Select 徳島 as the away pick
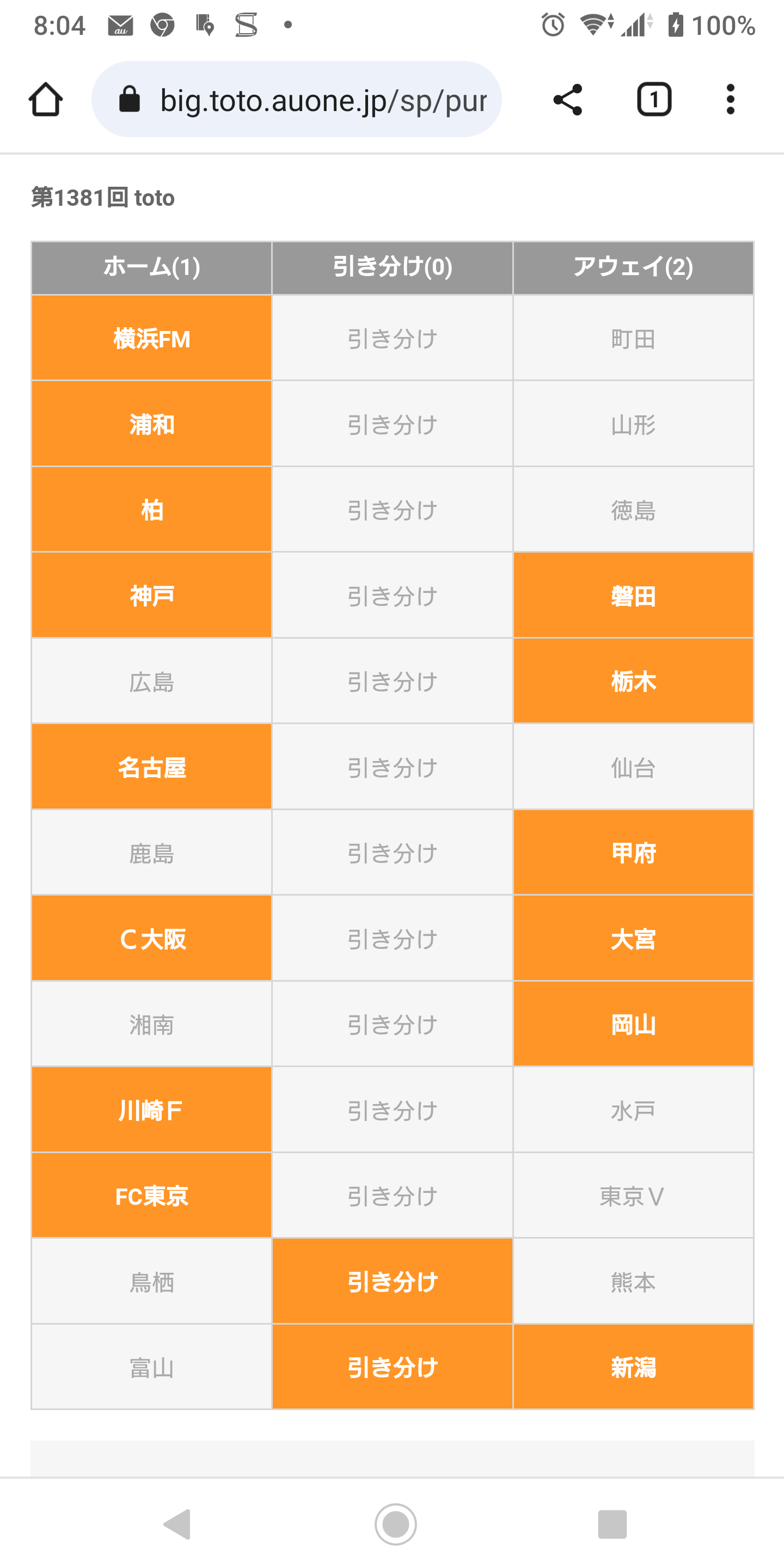Screen dimensions: 784x1568 (x=633, y=510)
